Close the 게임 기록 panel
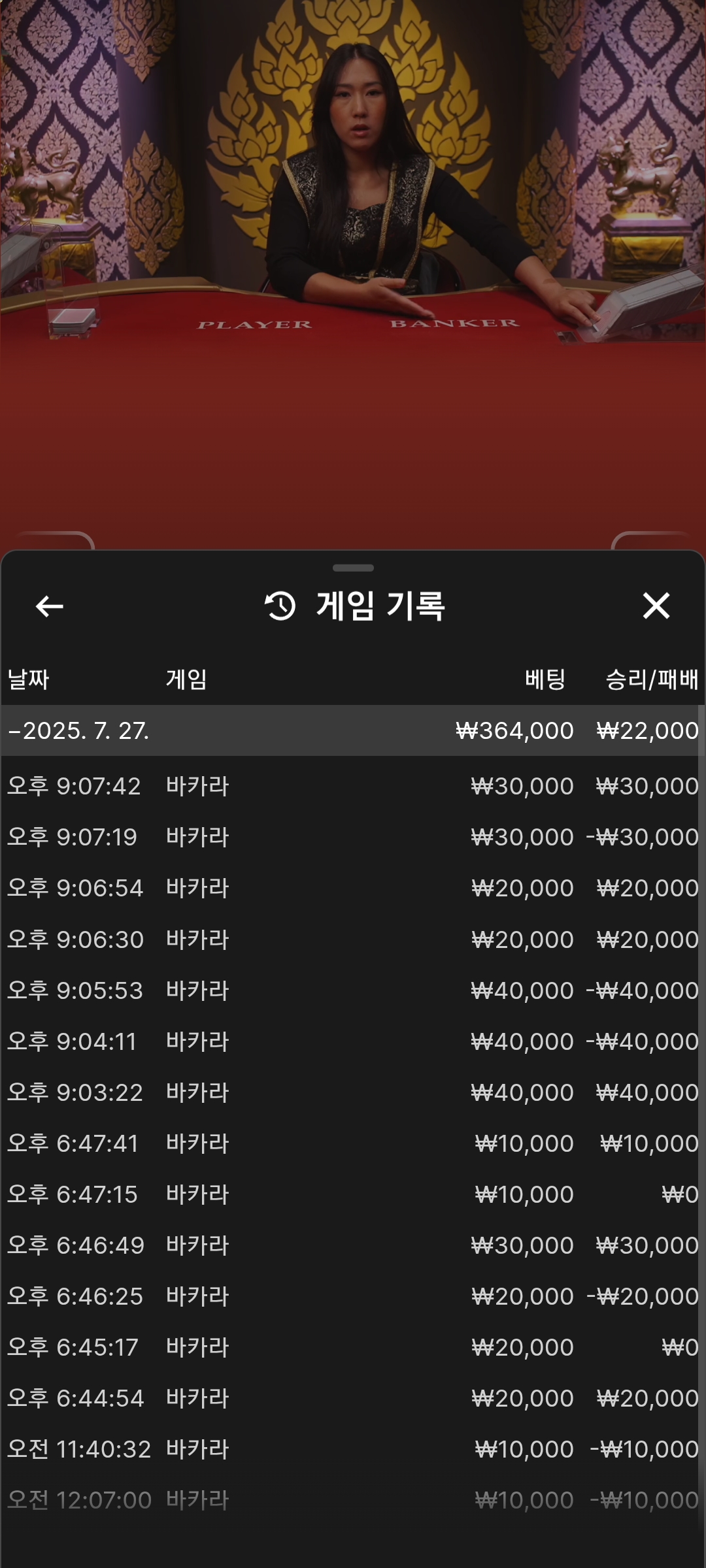 point(656,606)
